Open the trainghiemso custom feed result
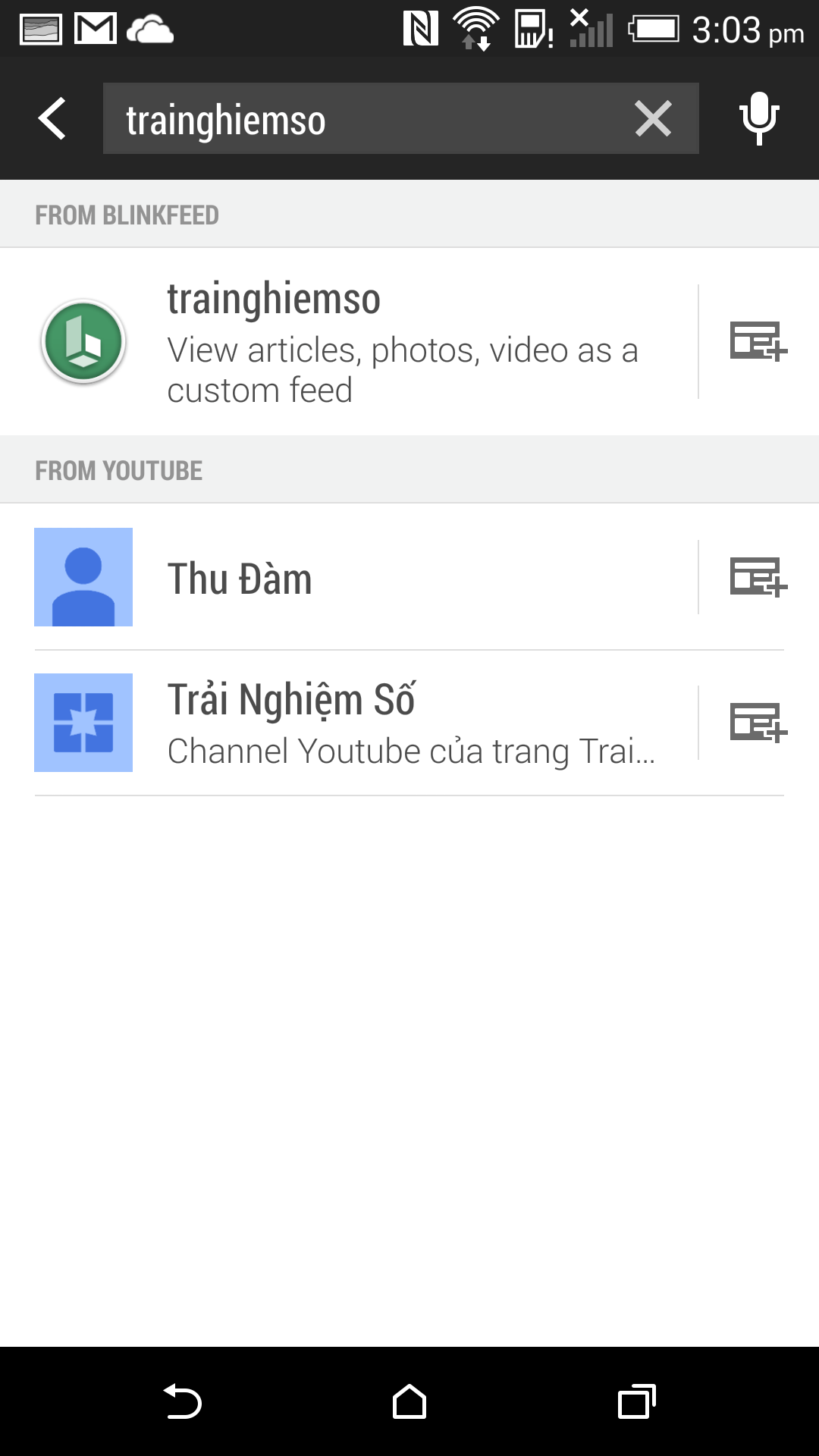 (x=349, y=342)
